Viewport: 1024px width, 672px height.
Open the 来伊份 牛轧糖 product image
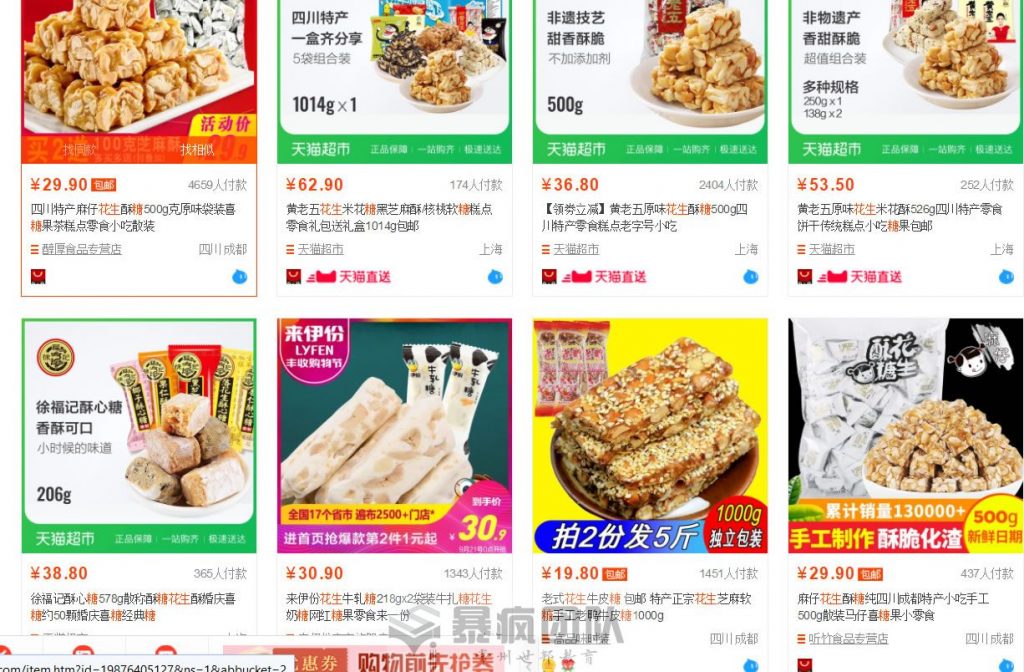tap(394, 435)
